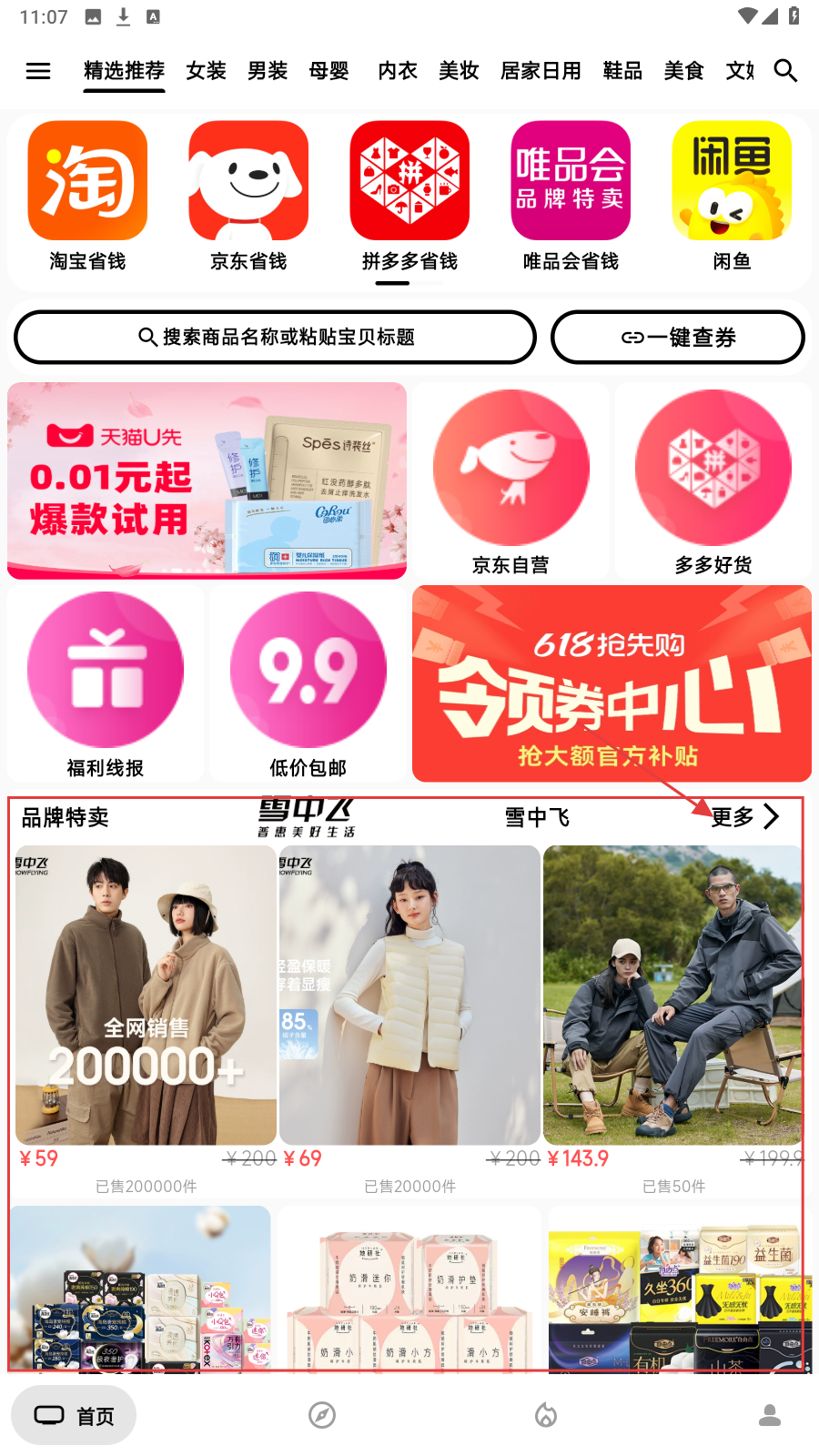Open 拼多多省钱 shortcut
This screenshot has width=819, height=1456.
point(409,196)
